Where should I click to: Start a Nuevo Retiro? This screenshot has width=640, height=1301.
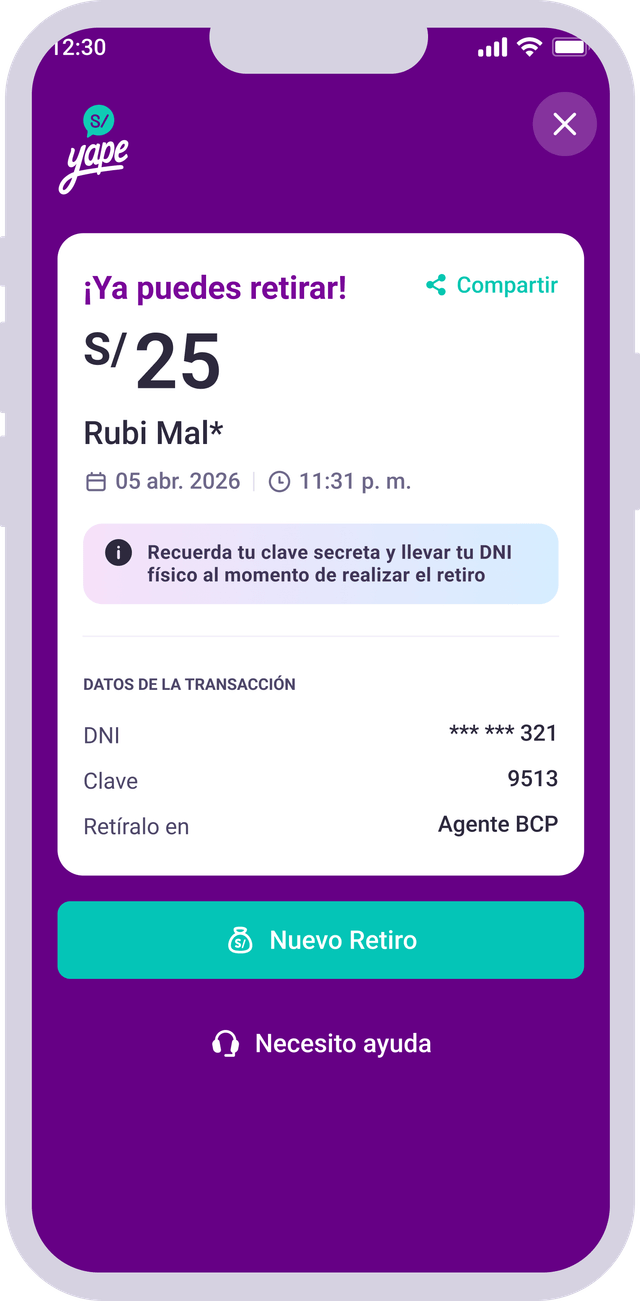pyautogui.click(x=320, y=940)
